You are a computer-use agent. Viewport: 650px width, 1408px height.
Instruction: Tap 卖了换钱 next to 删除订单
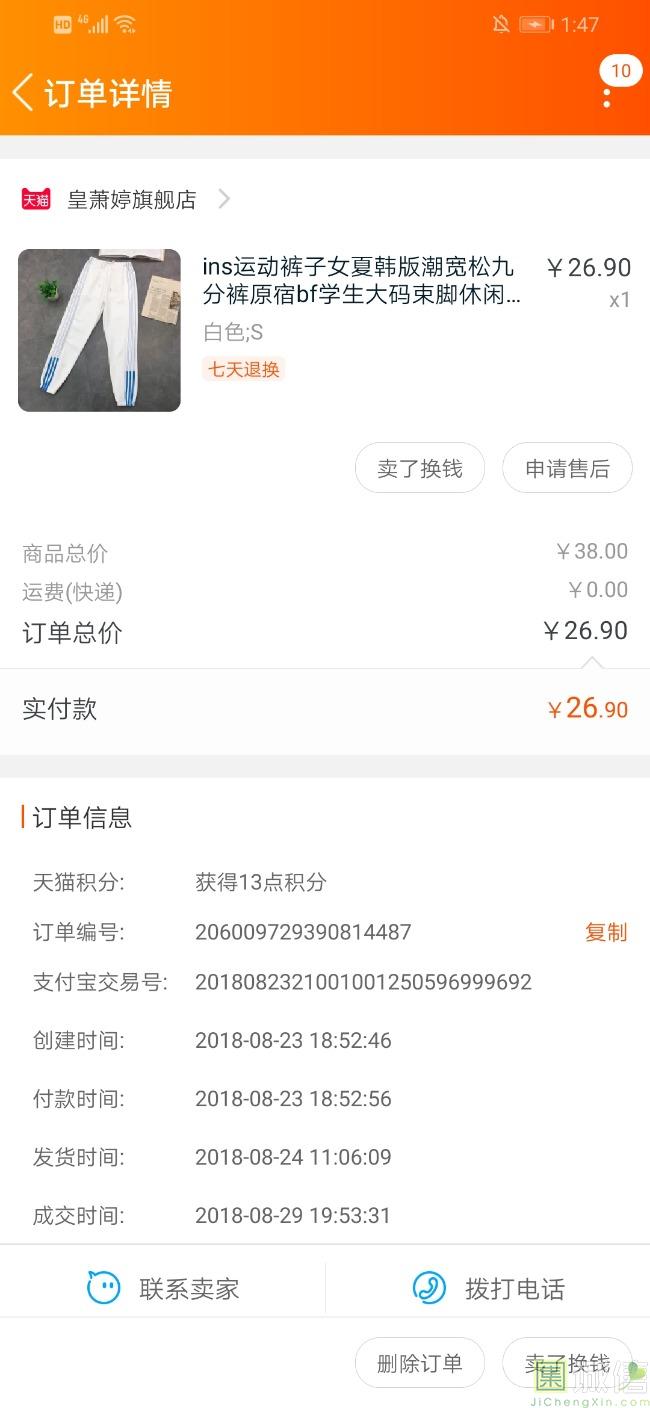coord(567,1363)
